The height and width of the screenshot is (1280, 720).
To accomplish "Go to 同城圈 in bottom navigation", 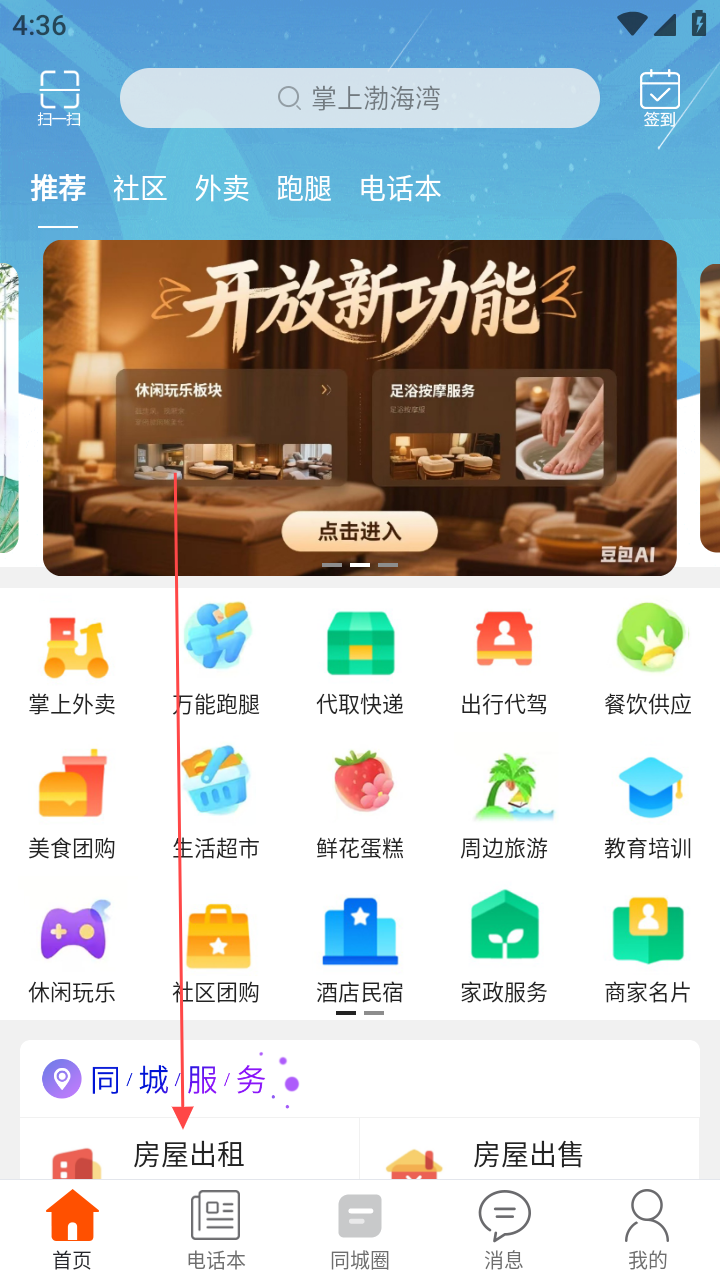I will click(x=360, y=1230).
